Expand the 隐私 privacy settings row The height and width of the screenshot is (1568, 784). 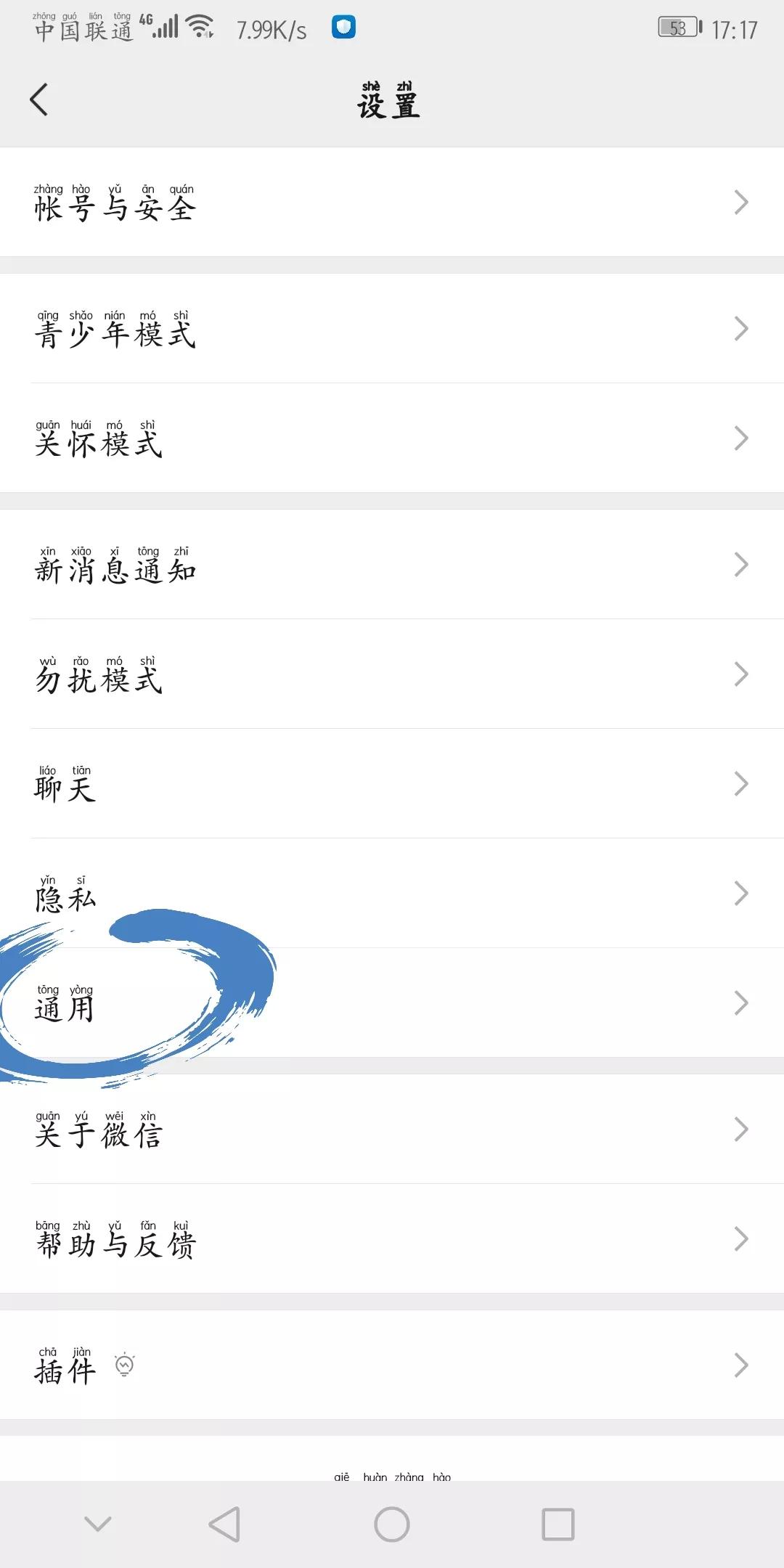[x=392, y=894]
